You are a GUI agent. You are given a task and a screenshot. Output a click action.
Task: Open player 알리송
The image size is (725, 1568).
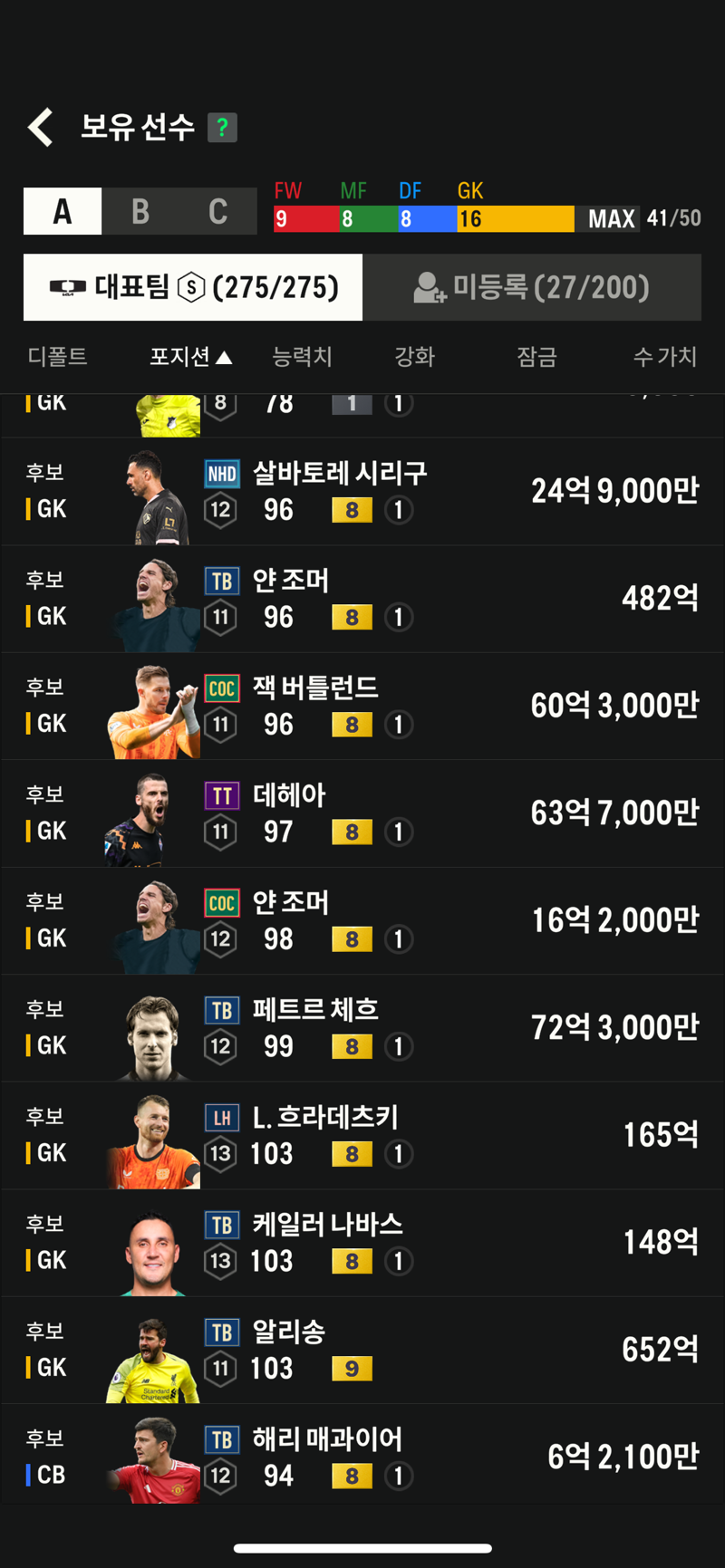pos(362,1351)
